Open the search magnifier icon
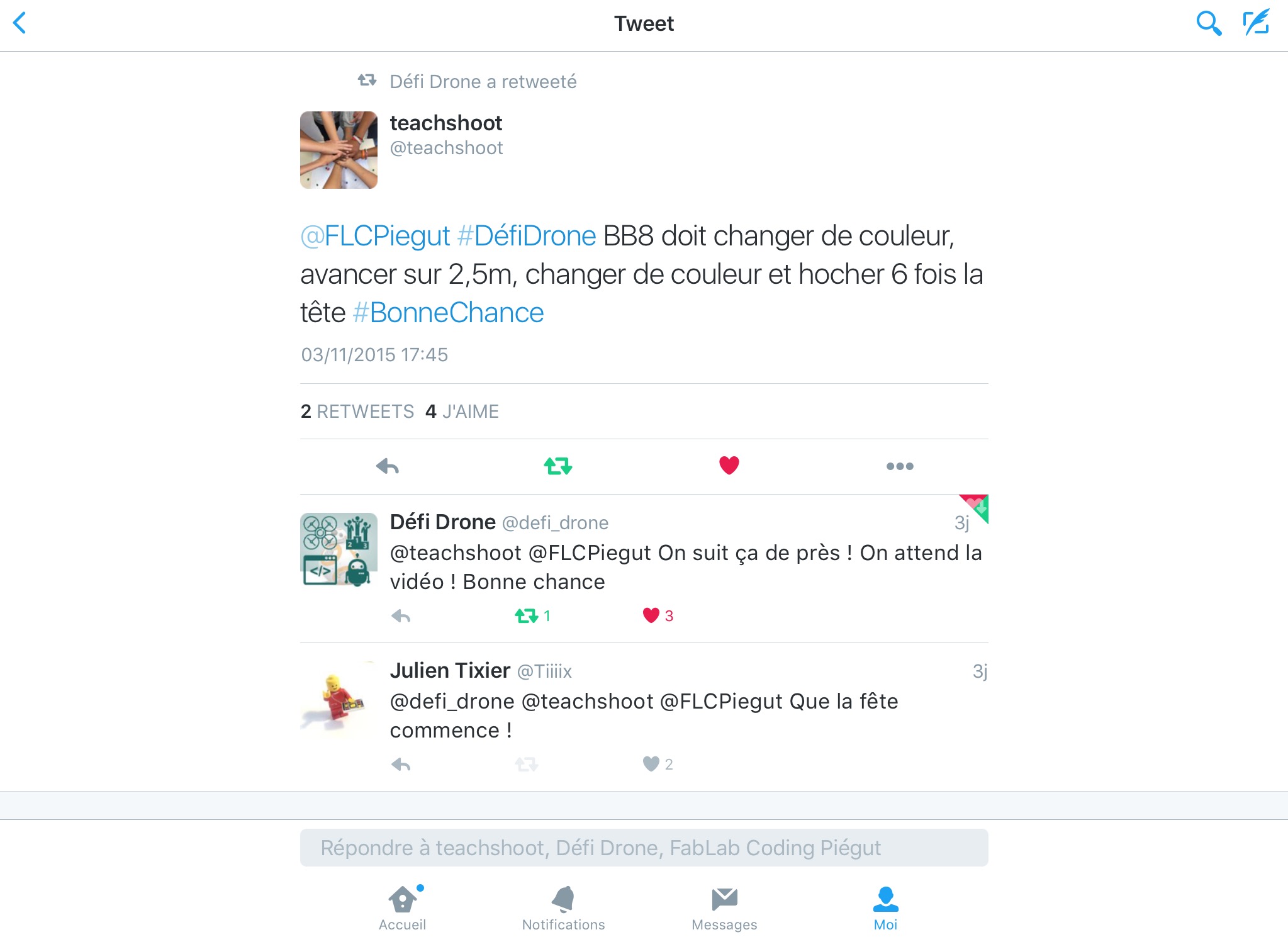The image size is (1288, 937). point(1208,24)
